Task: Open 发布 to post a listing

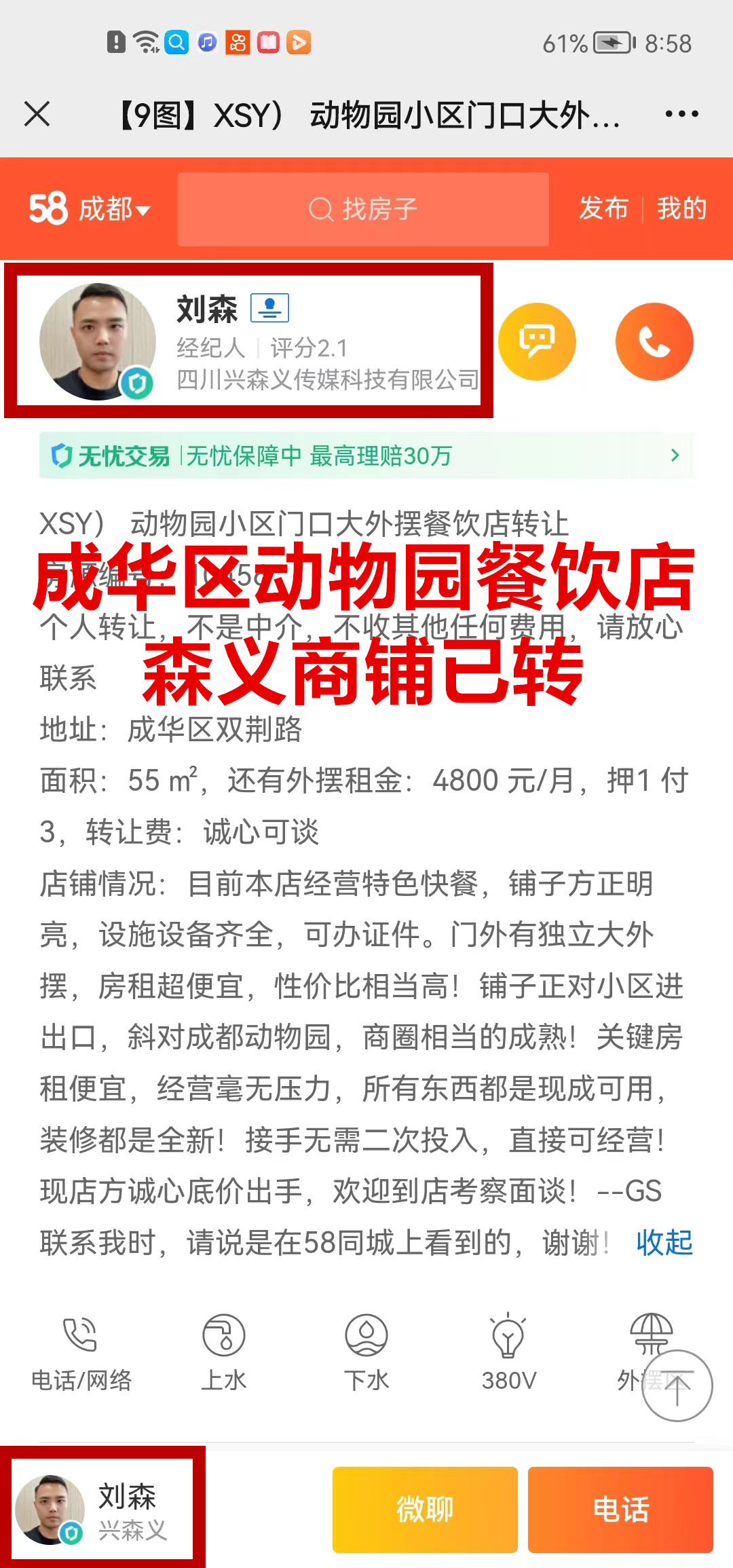Action: tap(603, 208)
